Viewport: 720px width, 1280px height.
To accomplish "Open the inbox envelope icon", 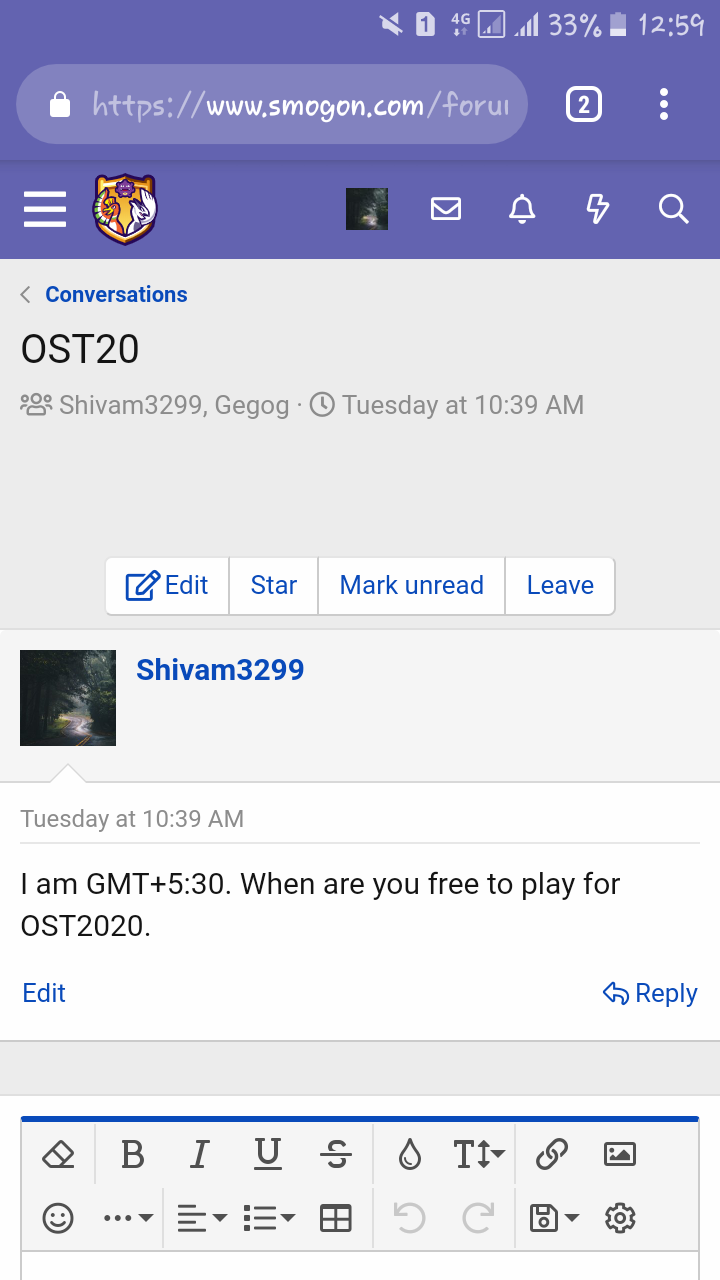I will pyautogui.click(x=446, y=209).
